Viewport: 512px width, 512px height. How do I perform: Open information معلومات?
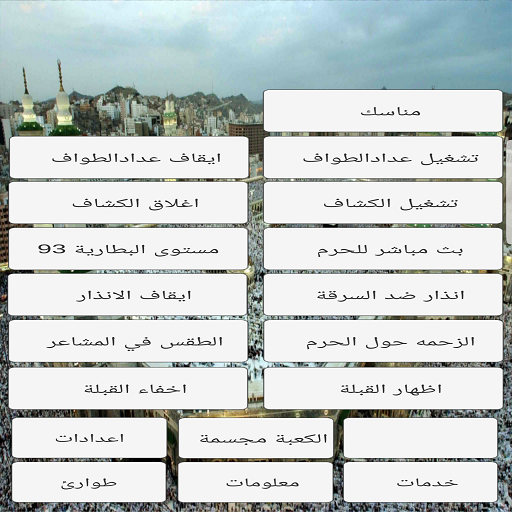(255, 482)
